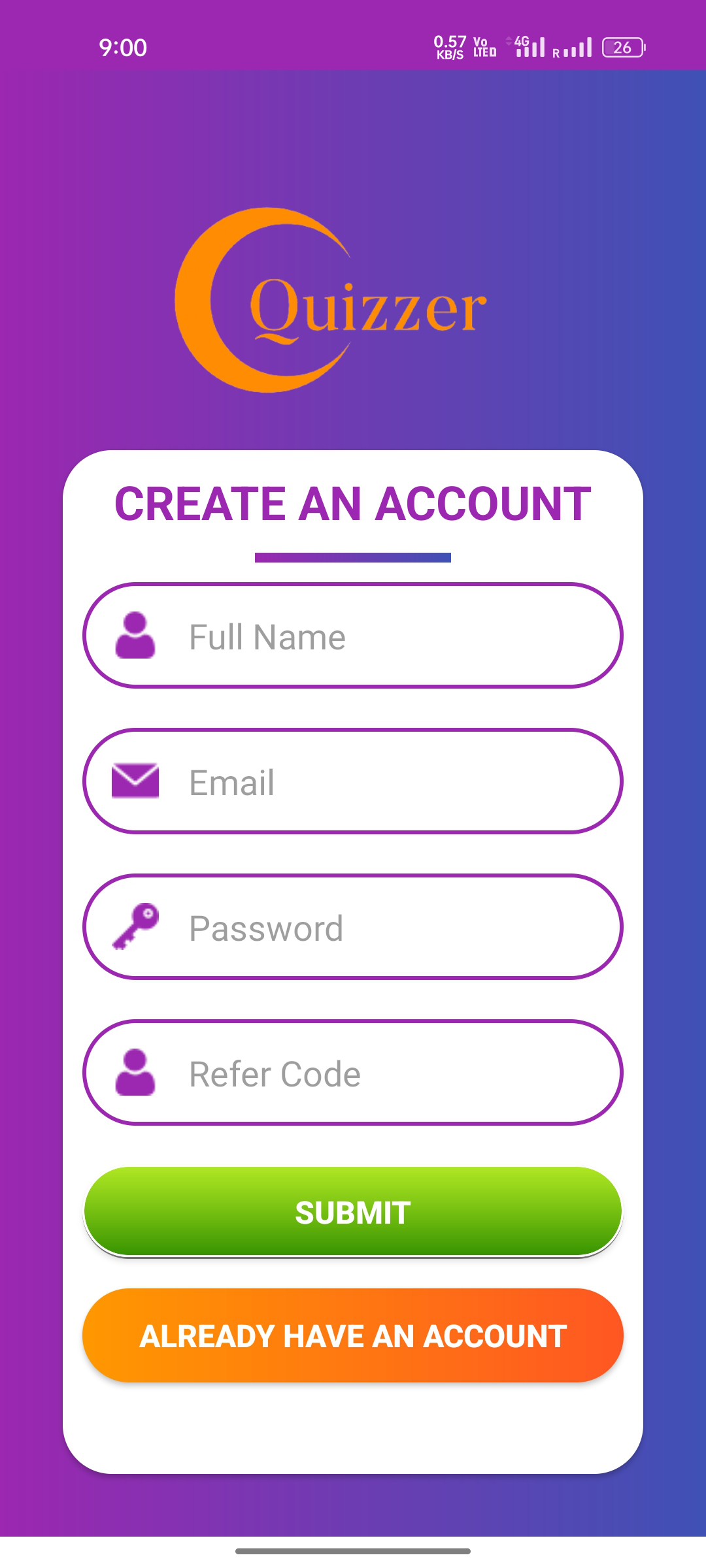Tap the data speed indicator showing 0.57 KB/S
Viewport: 706px width, 1568px height.
450,46
